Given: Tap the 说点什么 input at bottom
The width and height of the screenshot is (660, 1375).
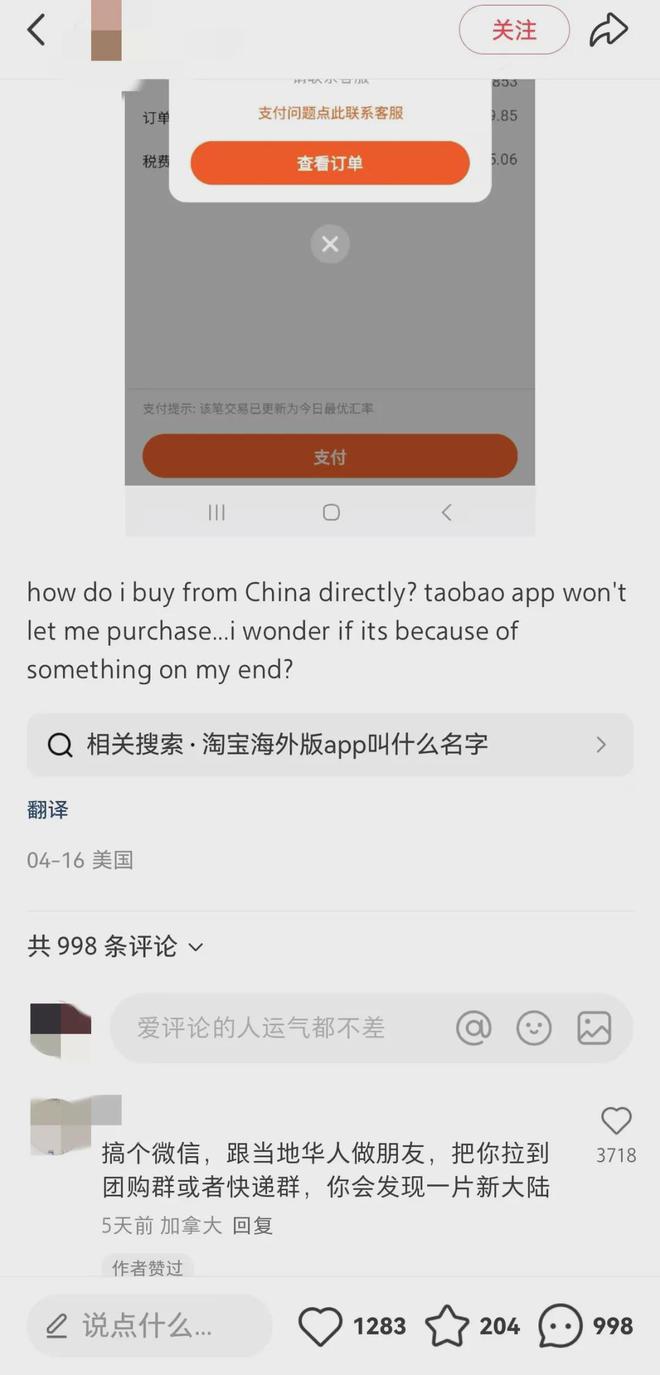Looking at the screenshot, I should pyautogui.click(x=150, y=1326).
